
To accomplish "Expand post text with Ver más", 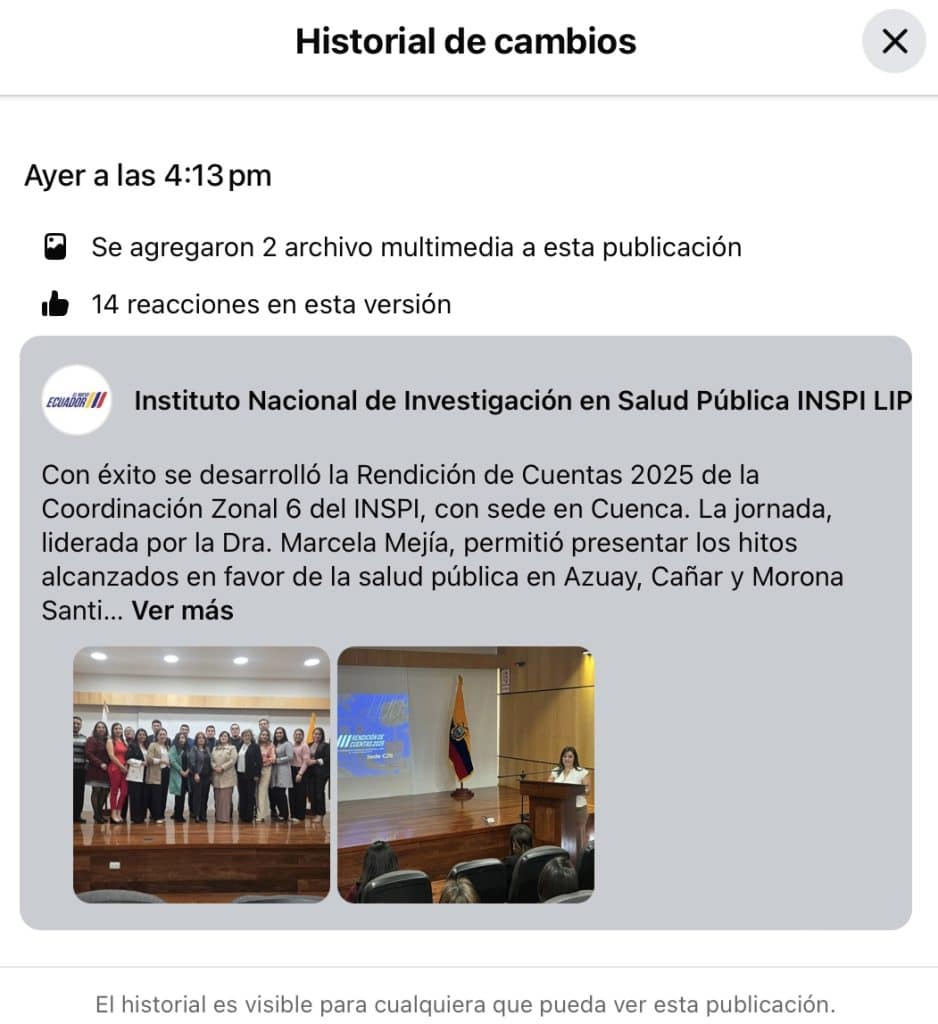I will (x=182, y=610).
